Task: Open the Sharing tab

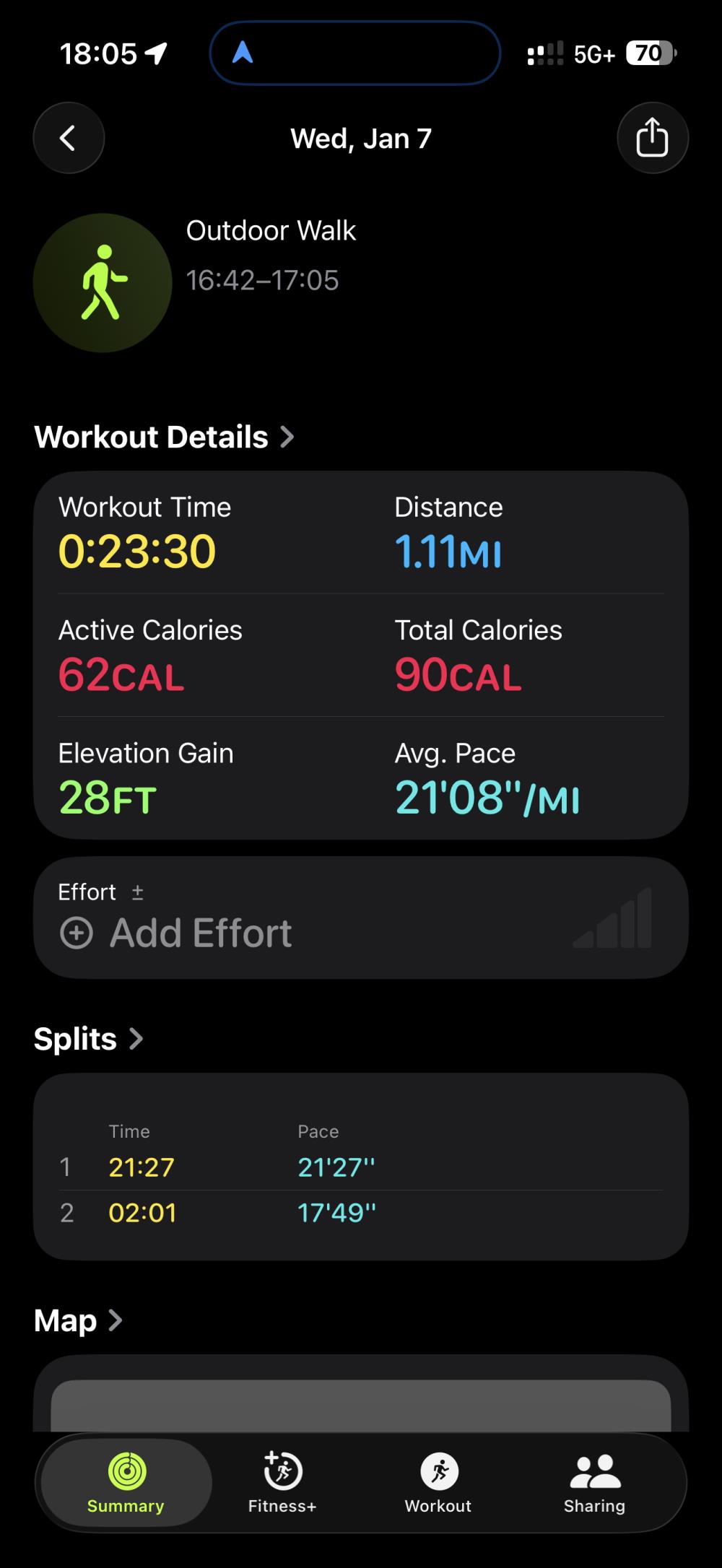Action: pyautogui.click(x=594, y=1481)
